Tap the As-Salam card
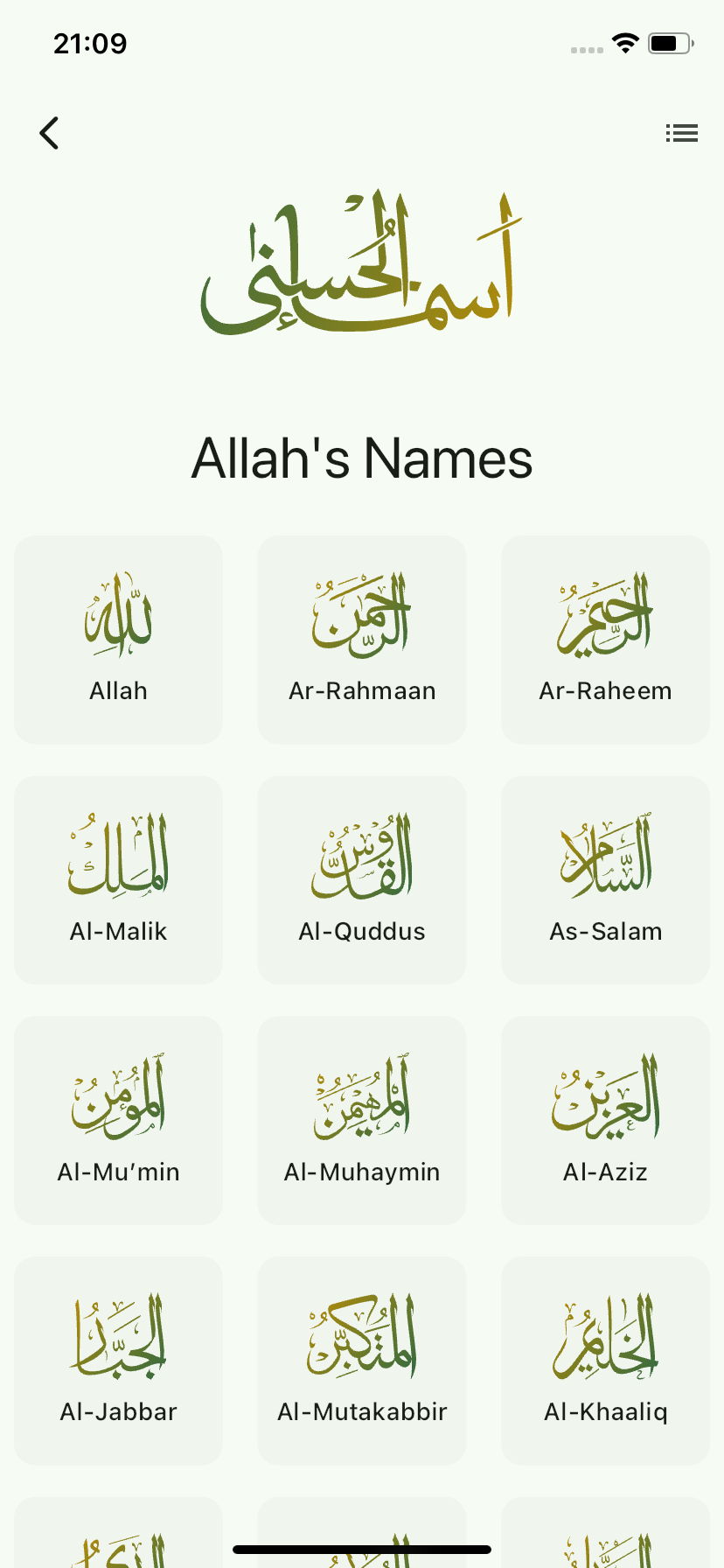This screenshot has width=724, height=1568. click(605, 880)
